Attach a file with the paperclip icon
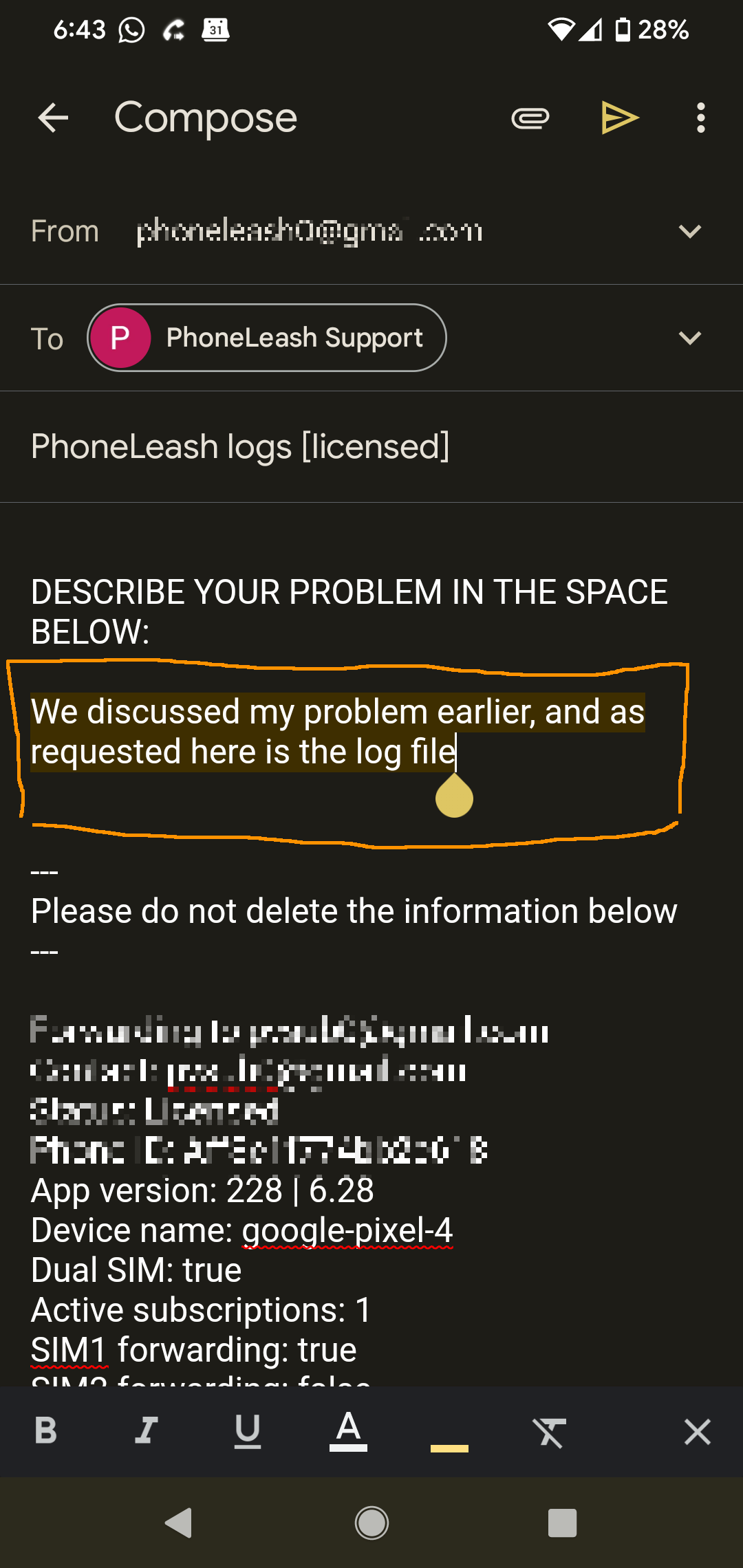The height and width of the screenshot is (1568, 743). (530, 118)
